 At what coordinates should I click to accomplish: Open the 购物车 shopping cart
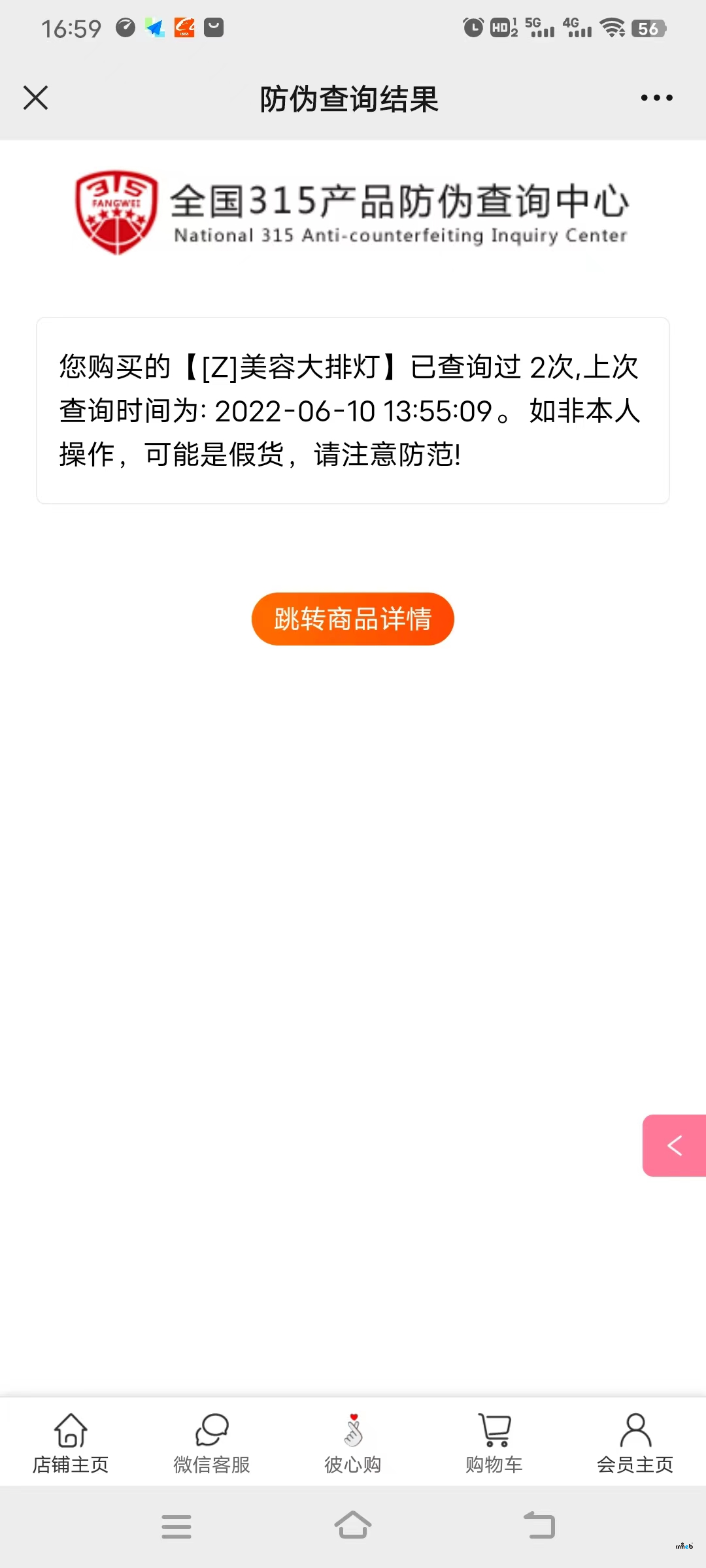click(x=494, y=1443)
